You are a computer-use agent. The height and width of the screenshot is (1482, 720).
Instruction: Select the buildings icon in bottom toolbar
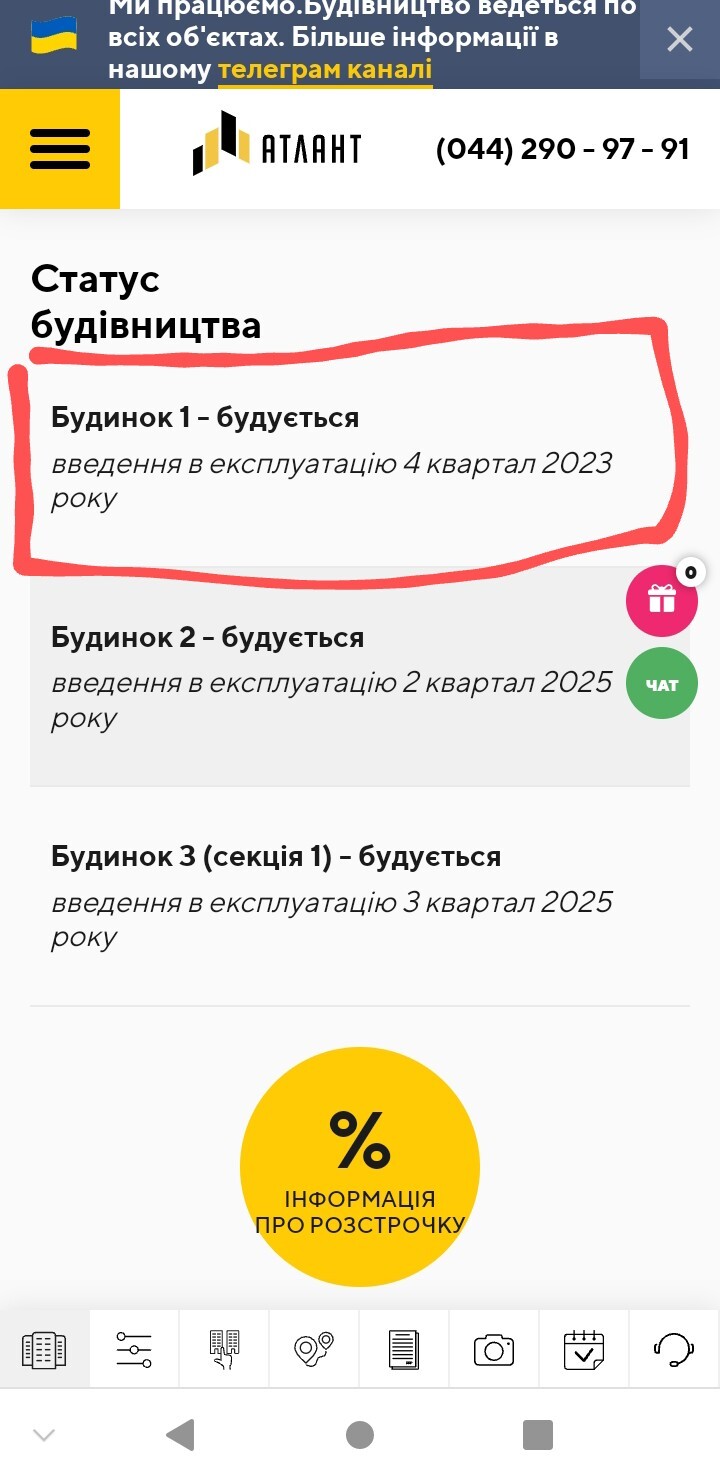pos(44,1349)
